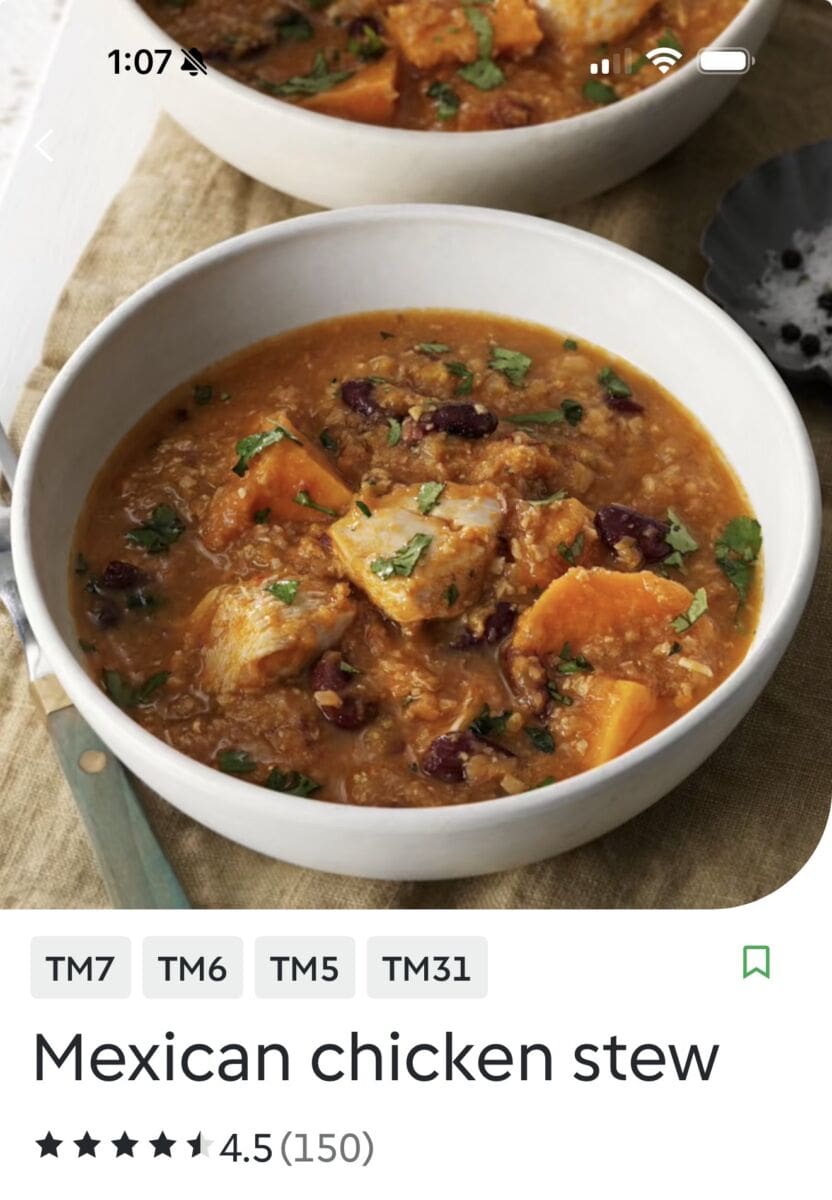The height and width of the screenshot is (1200, 832).
Task: Bookmark the Mexican chicken stew recipe
Action: (x=756, y=963)
